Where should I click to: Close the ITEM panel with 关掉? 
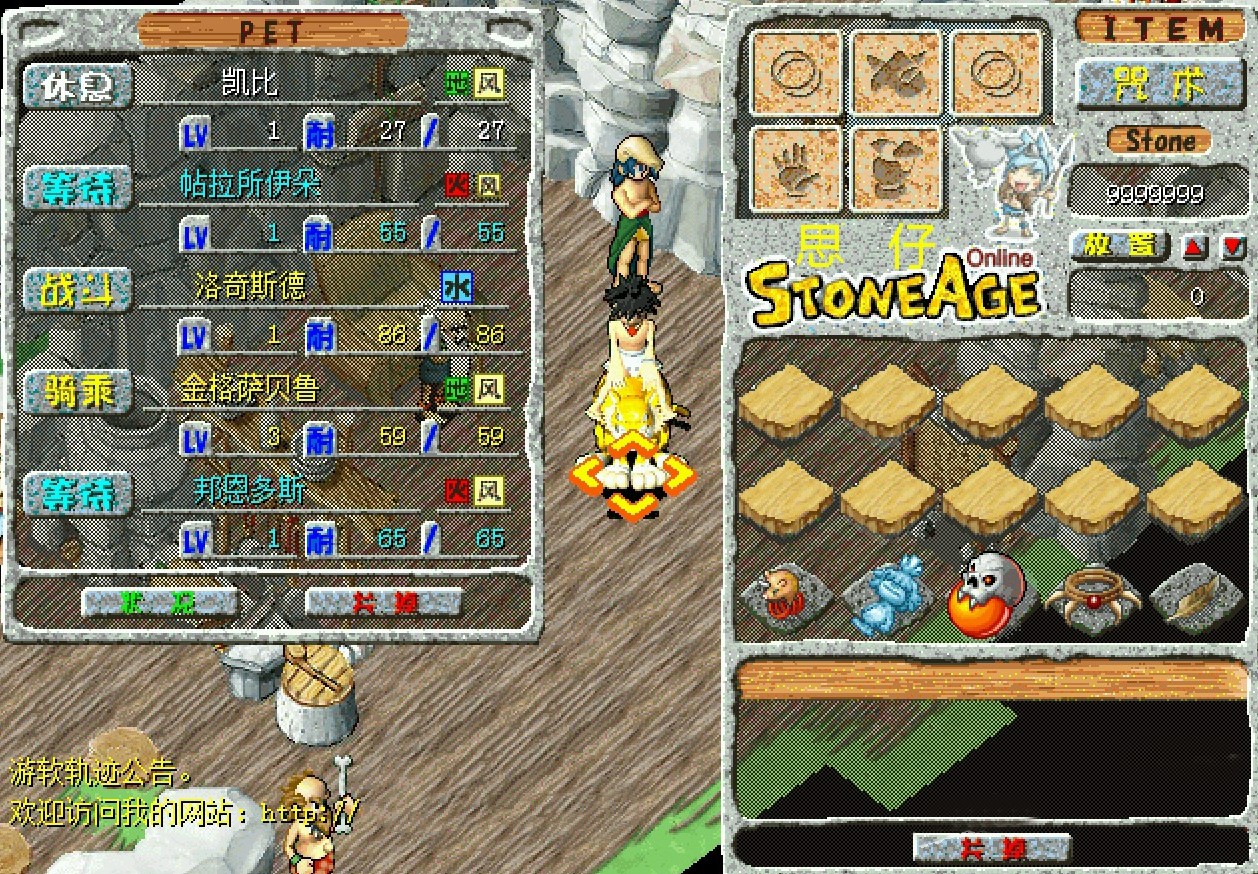tap(992, 849)
